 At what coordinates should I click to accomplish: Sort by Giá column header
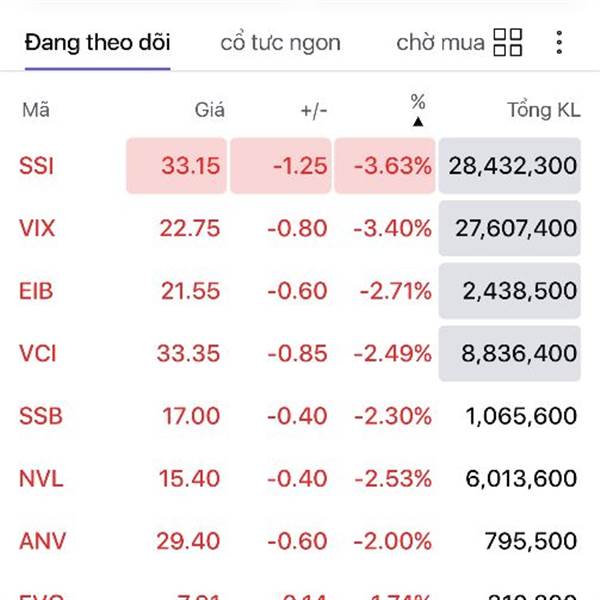tap(210, 110)
